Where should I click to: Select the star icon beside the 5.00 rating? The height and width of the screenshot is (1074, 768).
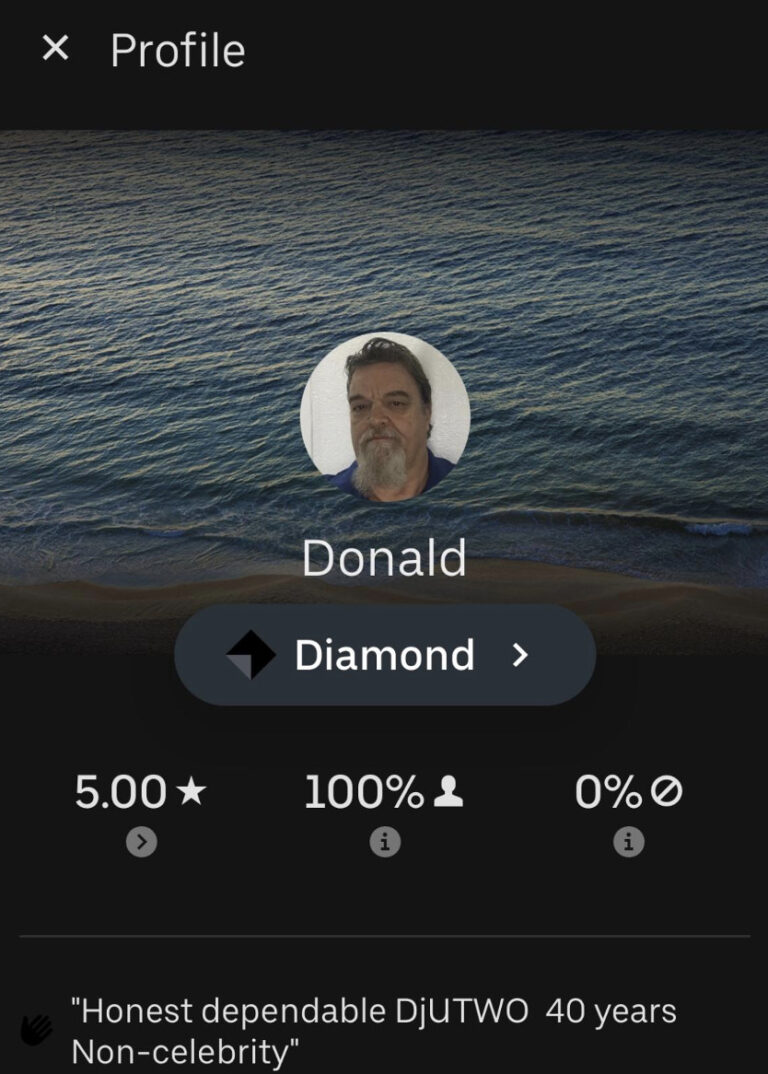193,793
